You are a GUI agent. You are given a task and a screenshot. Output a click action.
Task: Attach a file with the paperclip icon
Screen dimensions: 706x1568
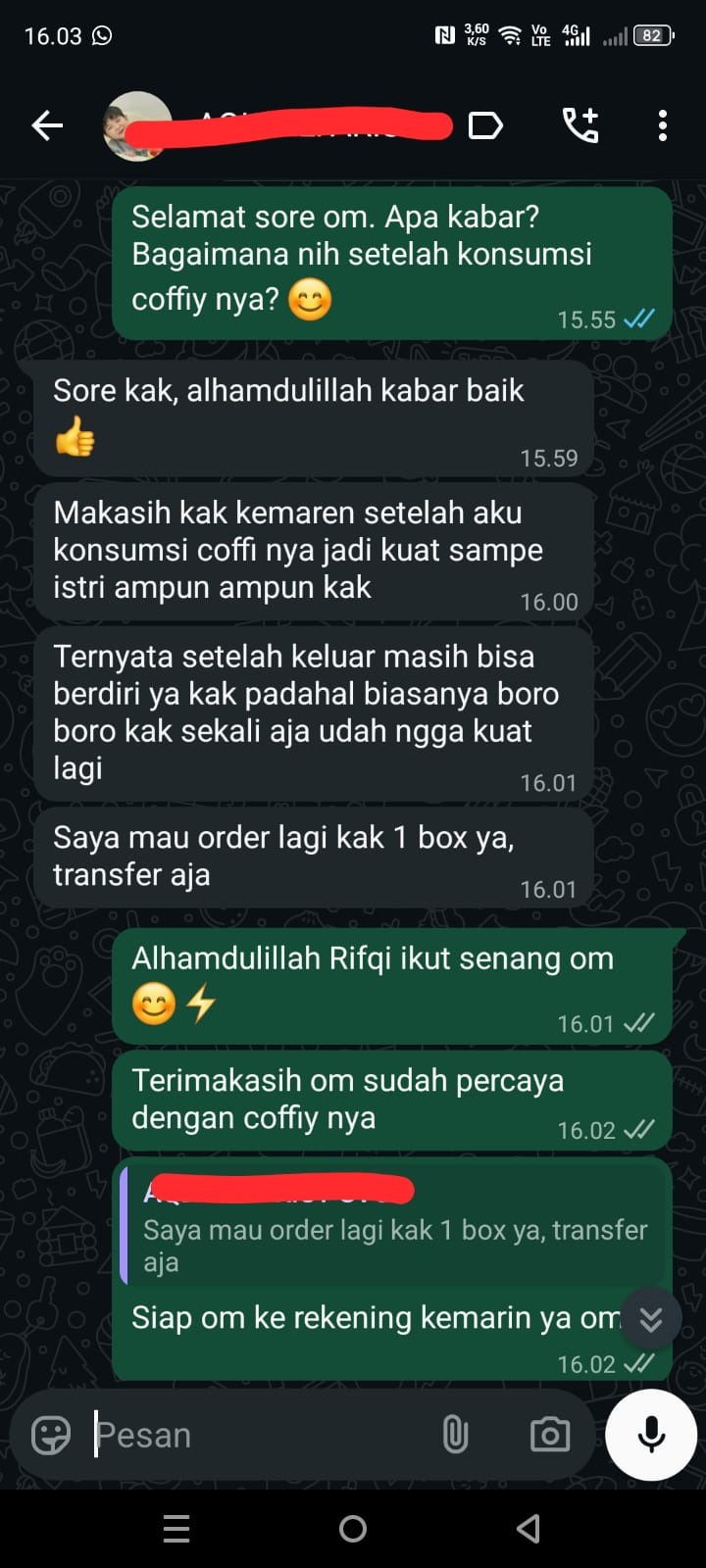click(455, 1435)
